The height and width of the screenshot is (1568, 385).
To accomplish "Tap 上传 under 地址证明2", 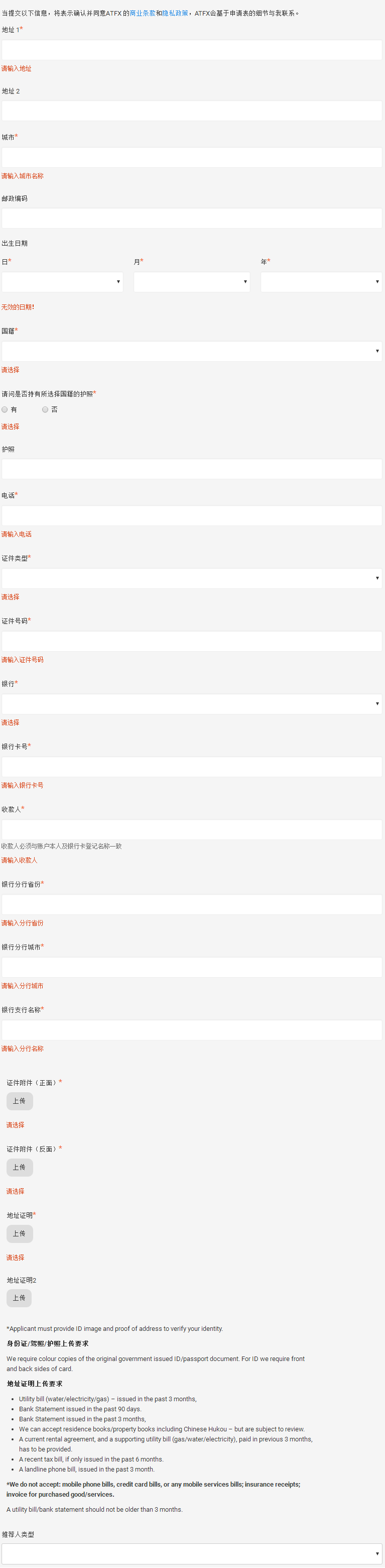I will click(x=20, y=1298).
